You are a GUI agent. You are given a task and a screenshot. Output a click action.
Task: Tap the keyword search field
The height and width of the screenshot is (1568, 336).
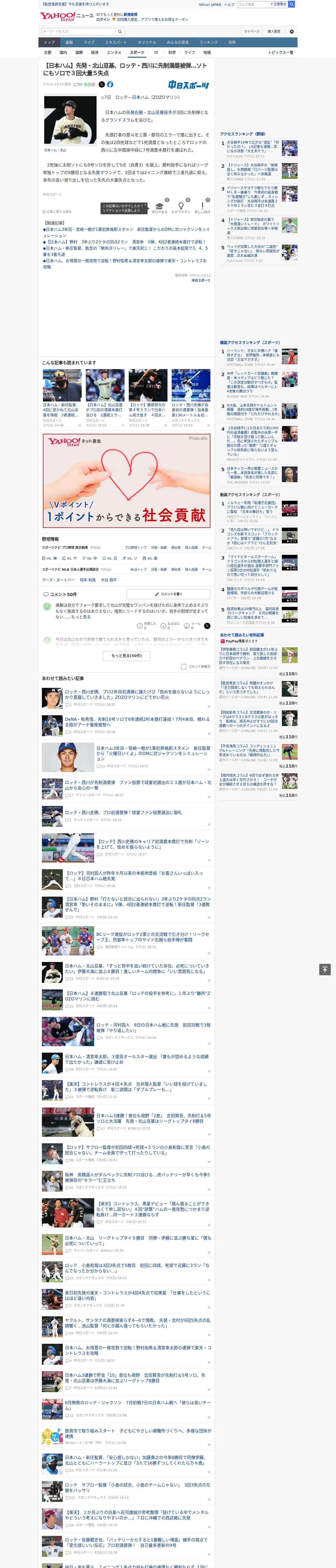[x=78, y=32]
